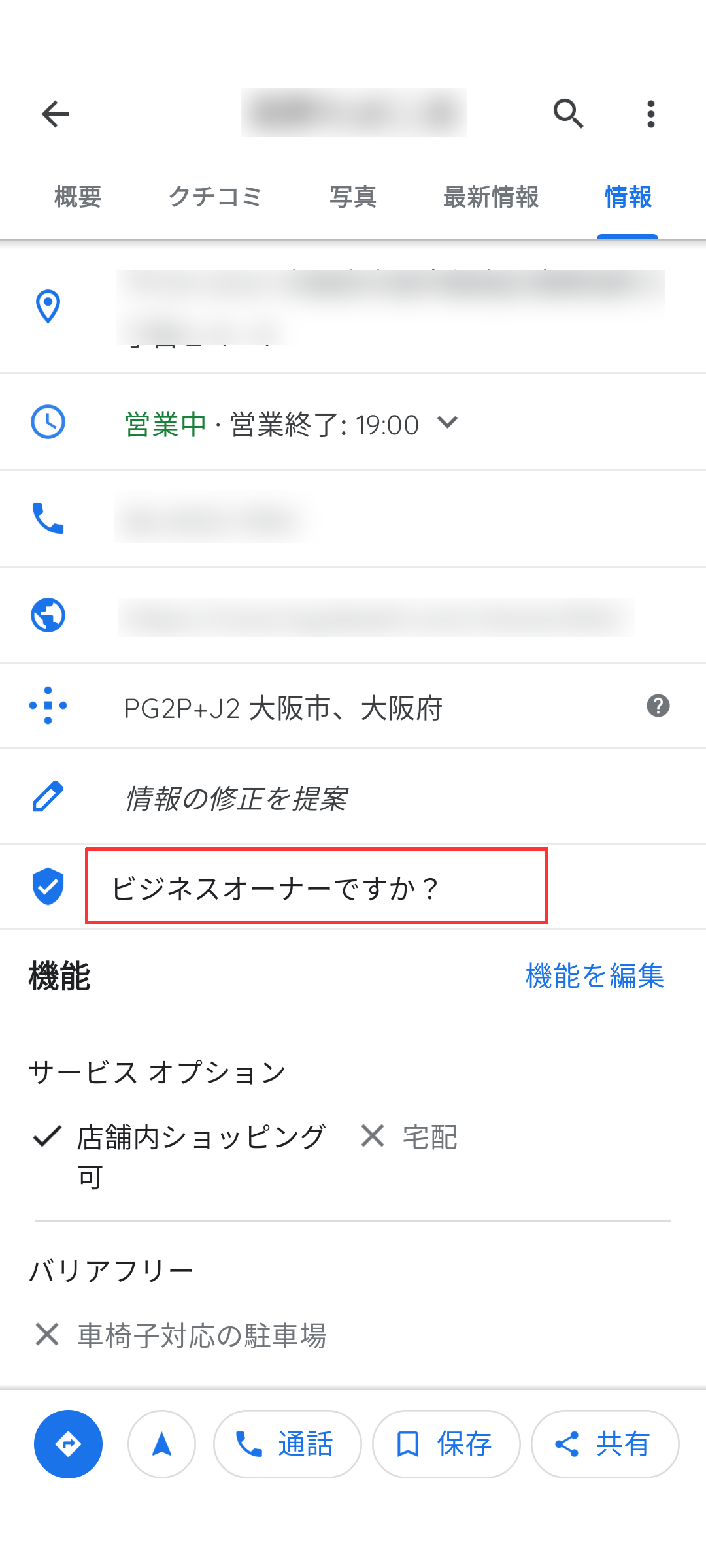The width and height of the screenshot is (706, 1568).
Task: Open the 最新情報 tab
Action: pyautogui.click(x=491, y=197)
